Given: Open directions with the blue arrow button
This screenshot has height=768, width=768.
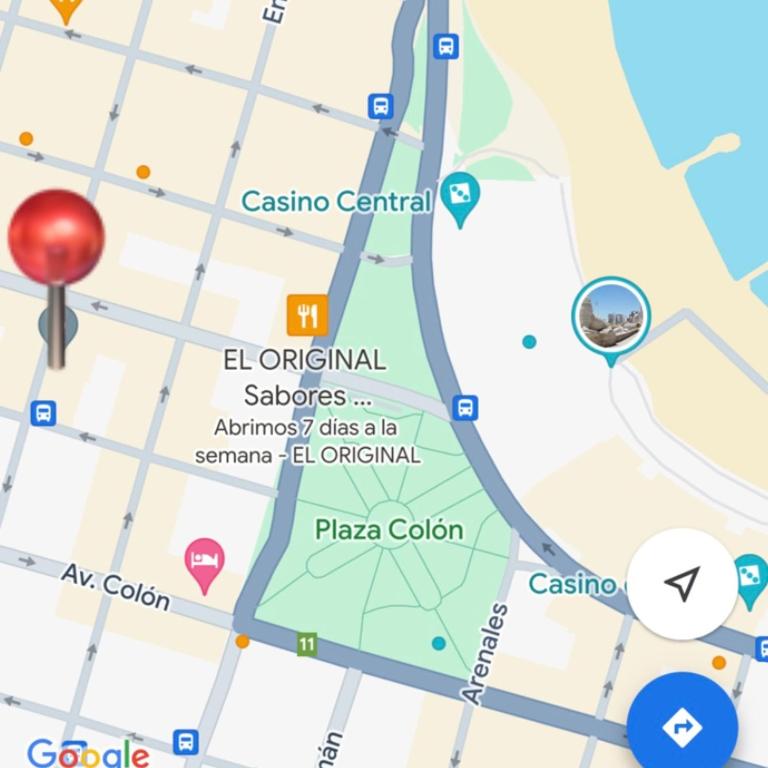Looking at the screenshot, I should [x=683, y=725].
